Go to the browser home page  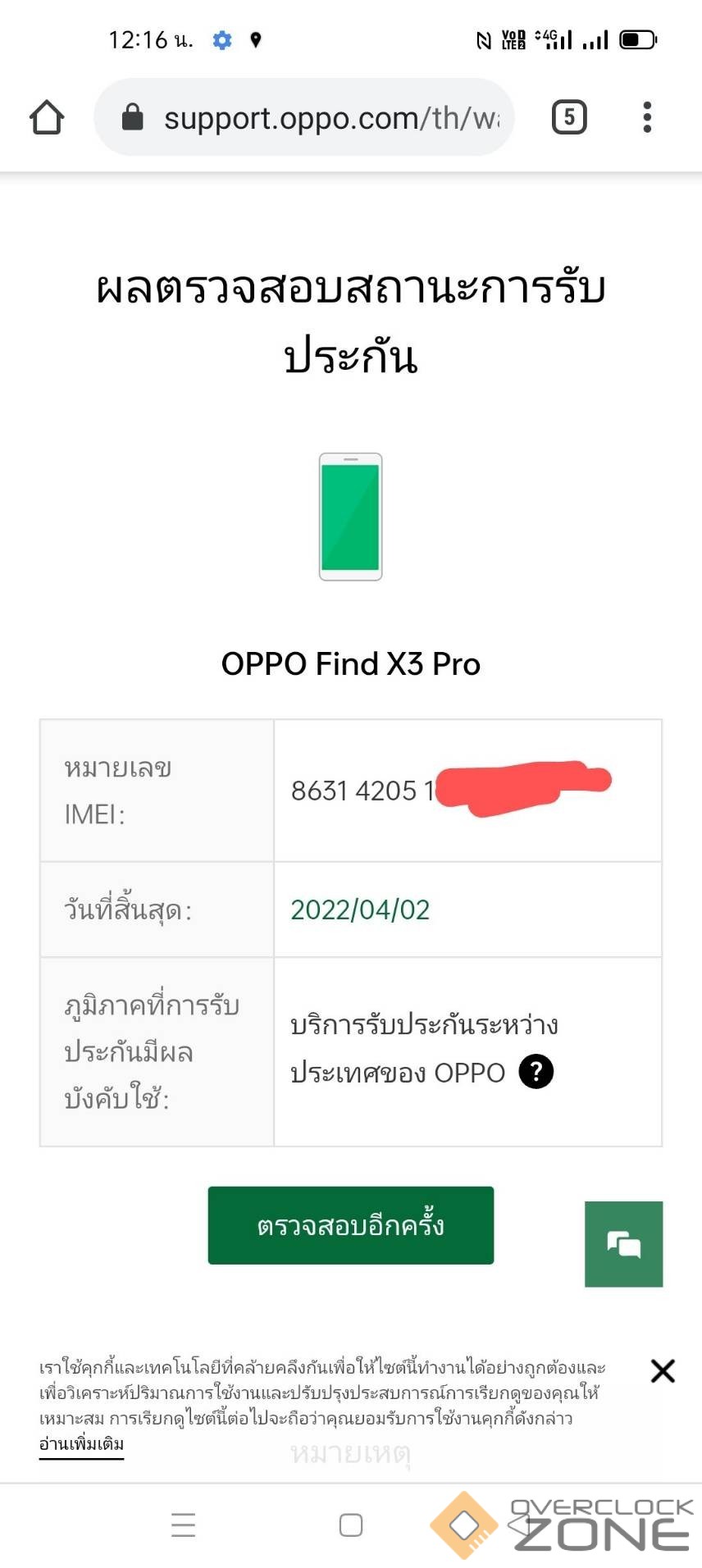47,117
